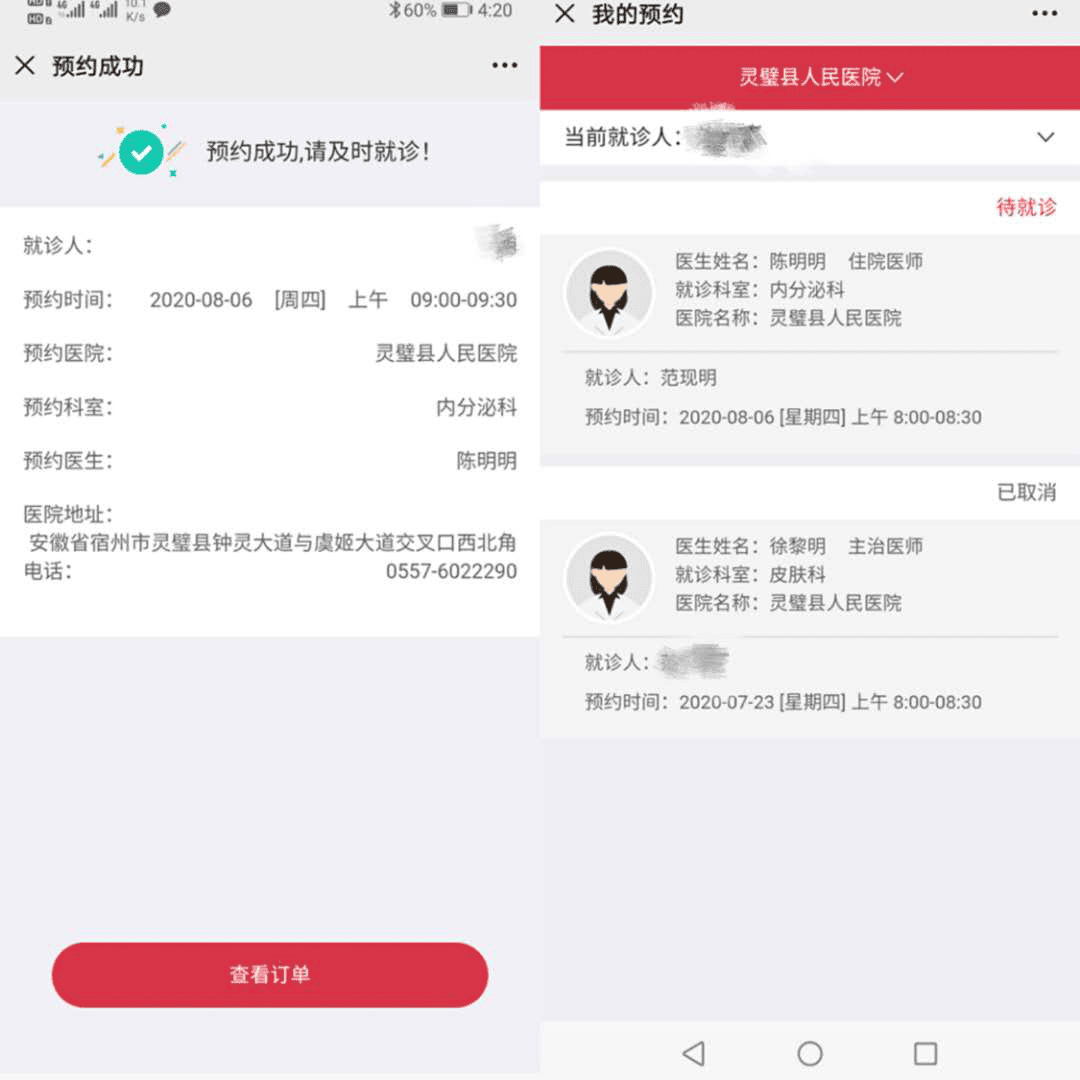Close the 预约成功 page
The image size is (1080, 1080).
coord(25,66)
